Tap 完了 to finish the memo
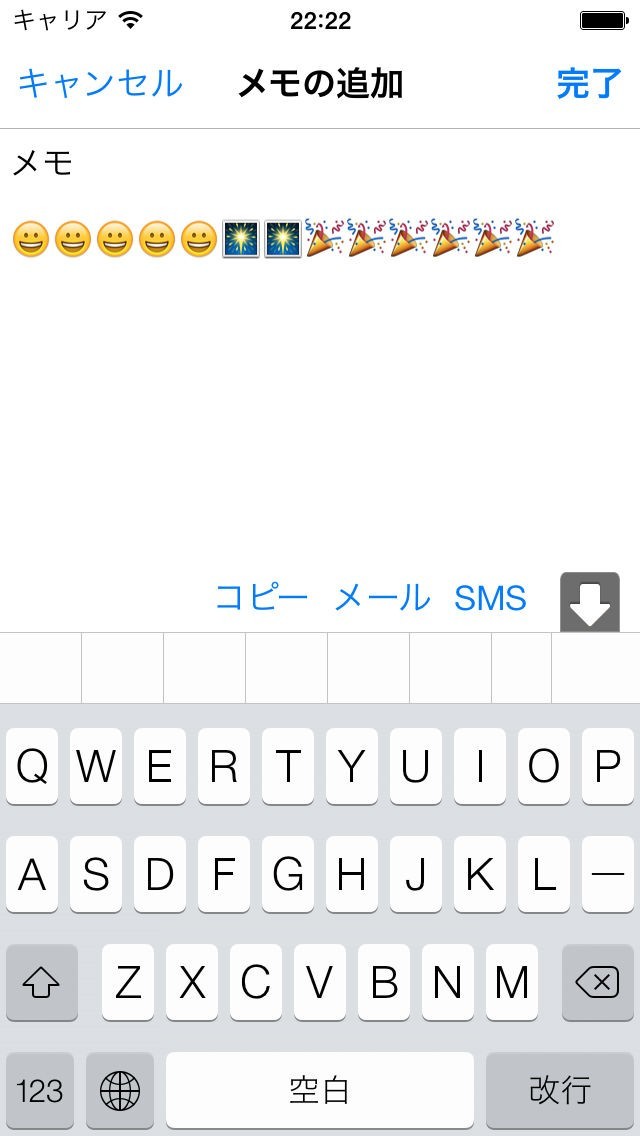Screen dimensions: 640x1136 coord(589,83)
